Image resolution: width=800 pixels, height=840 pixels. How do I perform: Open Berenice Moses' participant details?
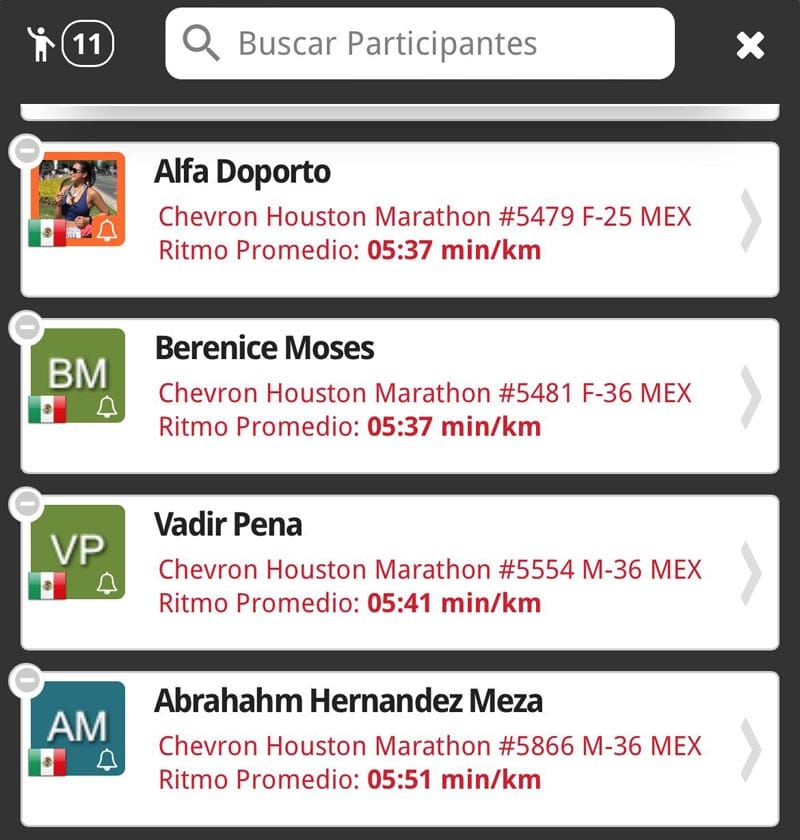coord(751,396)
